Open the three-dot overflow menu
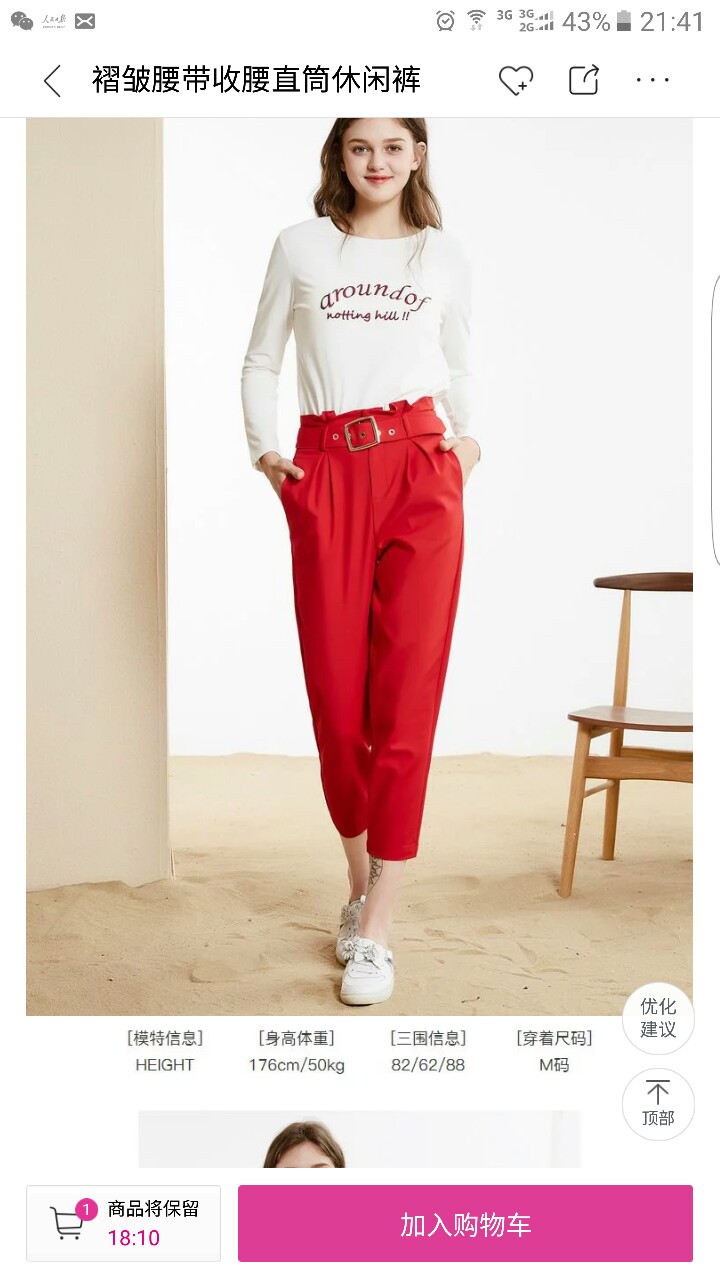720x1280 pixels. coord(652,80)
